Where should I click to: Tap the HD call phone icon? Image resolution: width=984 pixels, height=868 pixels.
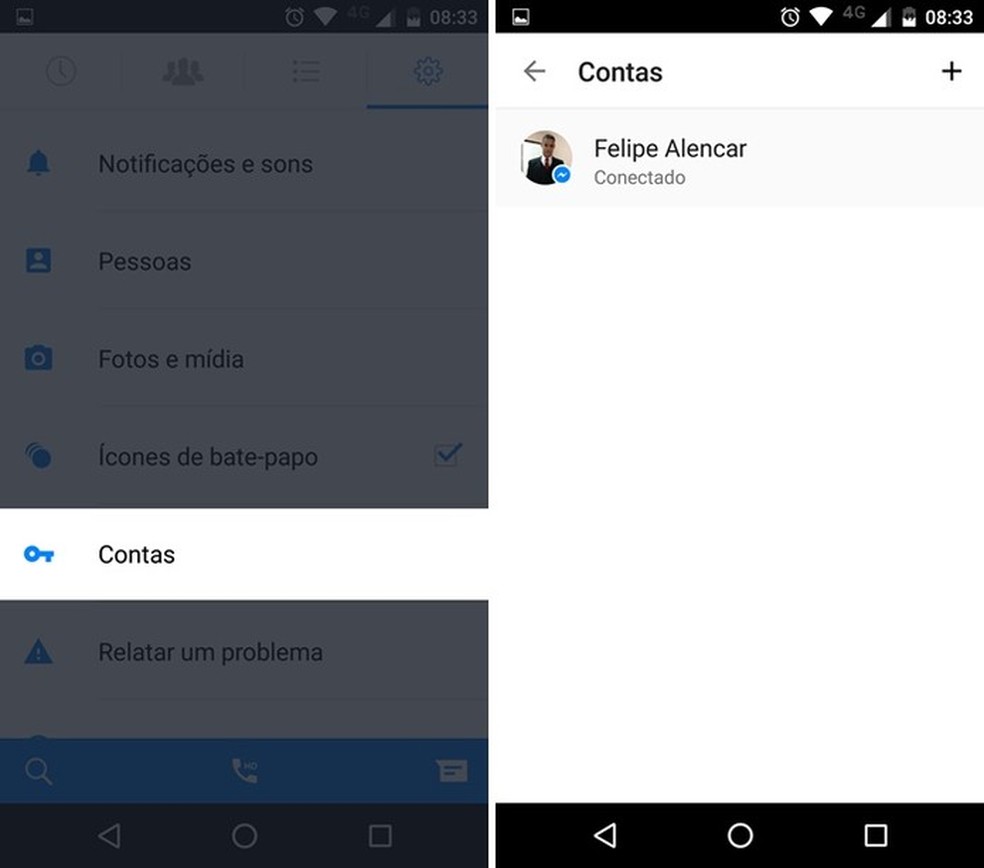244,770
